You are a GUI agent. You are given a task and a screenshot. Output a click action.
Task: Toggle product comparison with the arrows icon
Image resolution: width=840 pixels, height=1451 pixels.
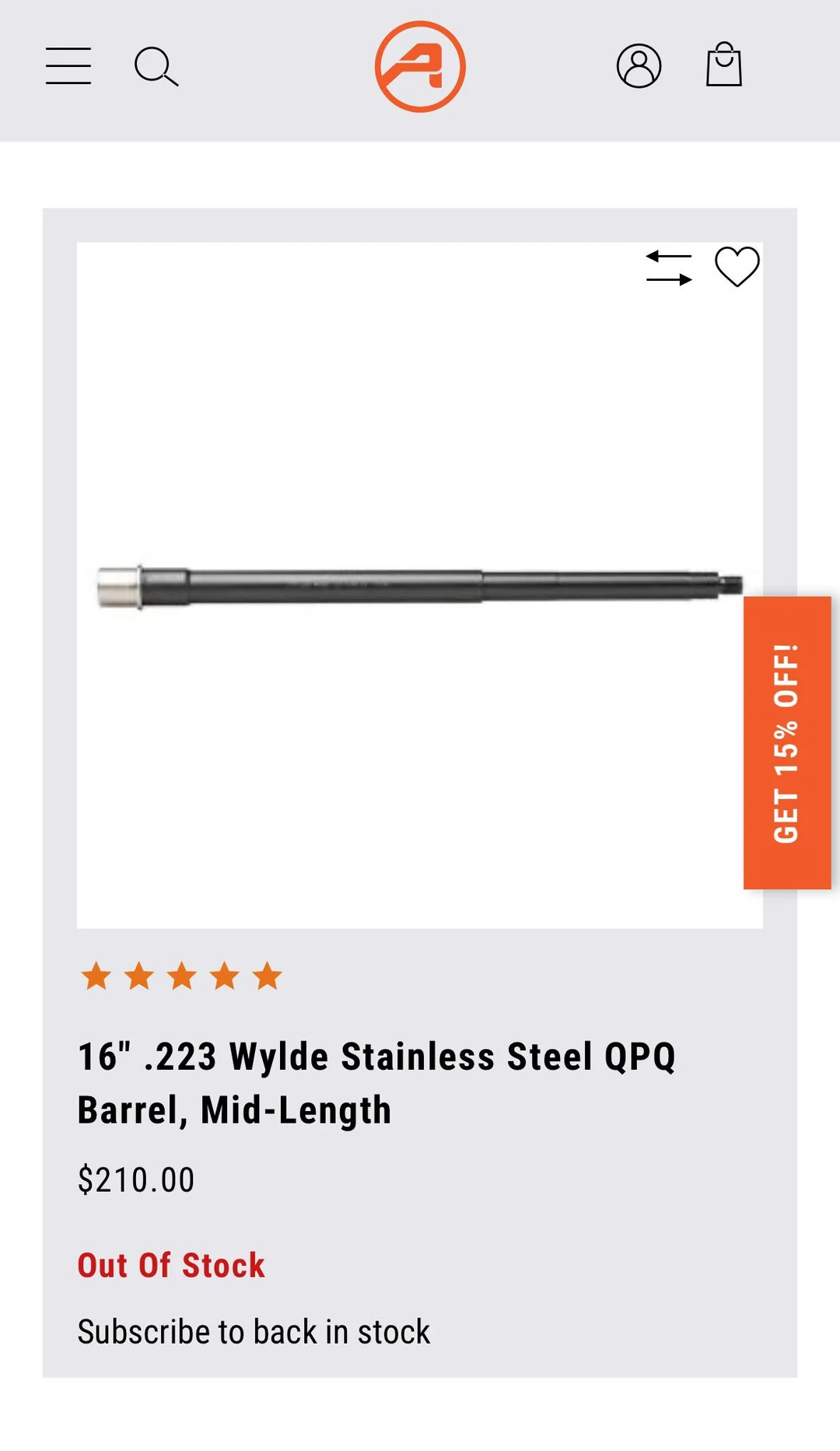point(669,268)
